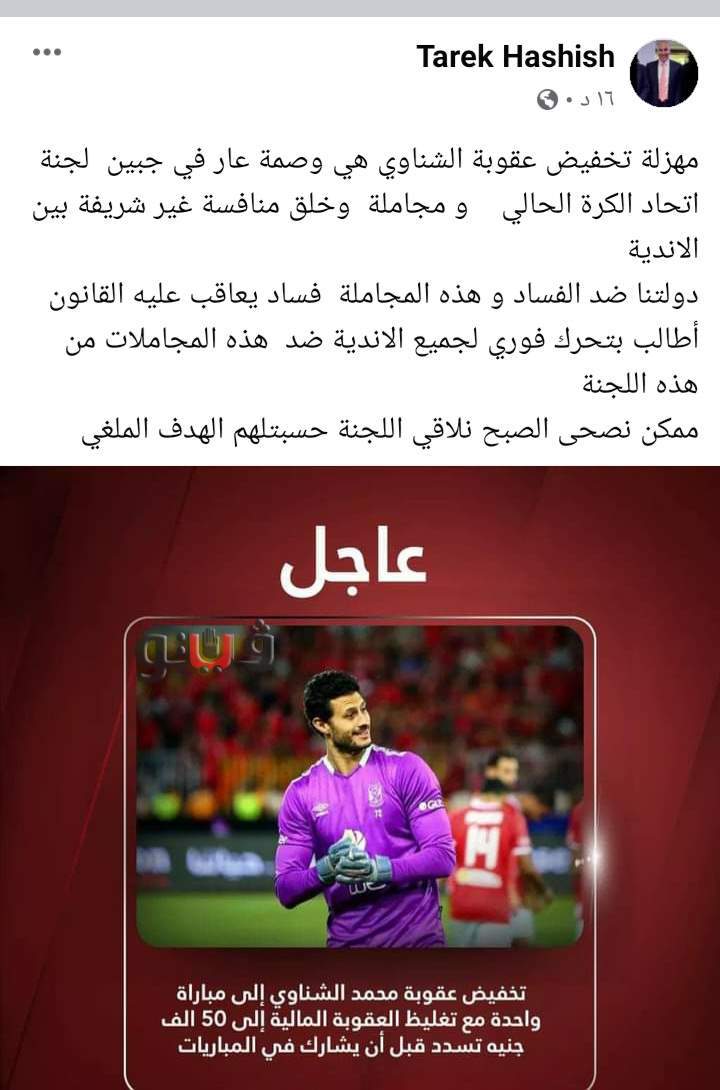Open Tarek Hashish's profile picture
The width and height of the screenshot is (720, 1090).
664,73
